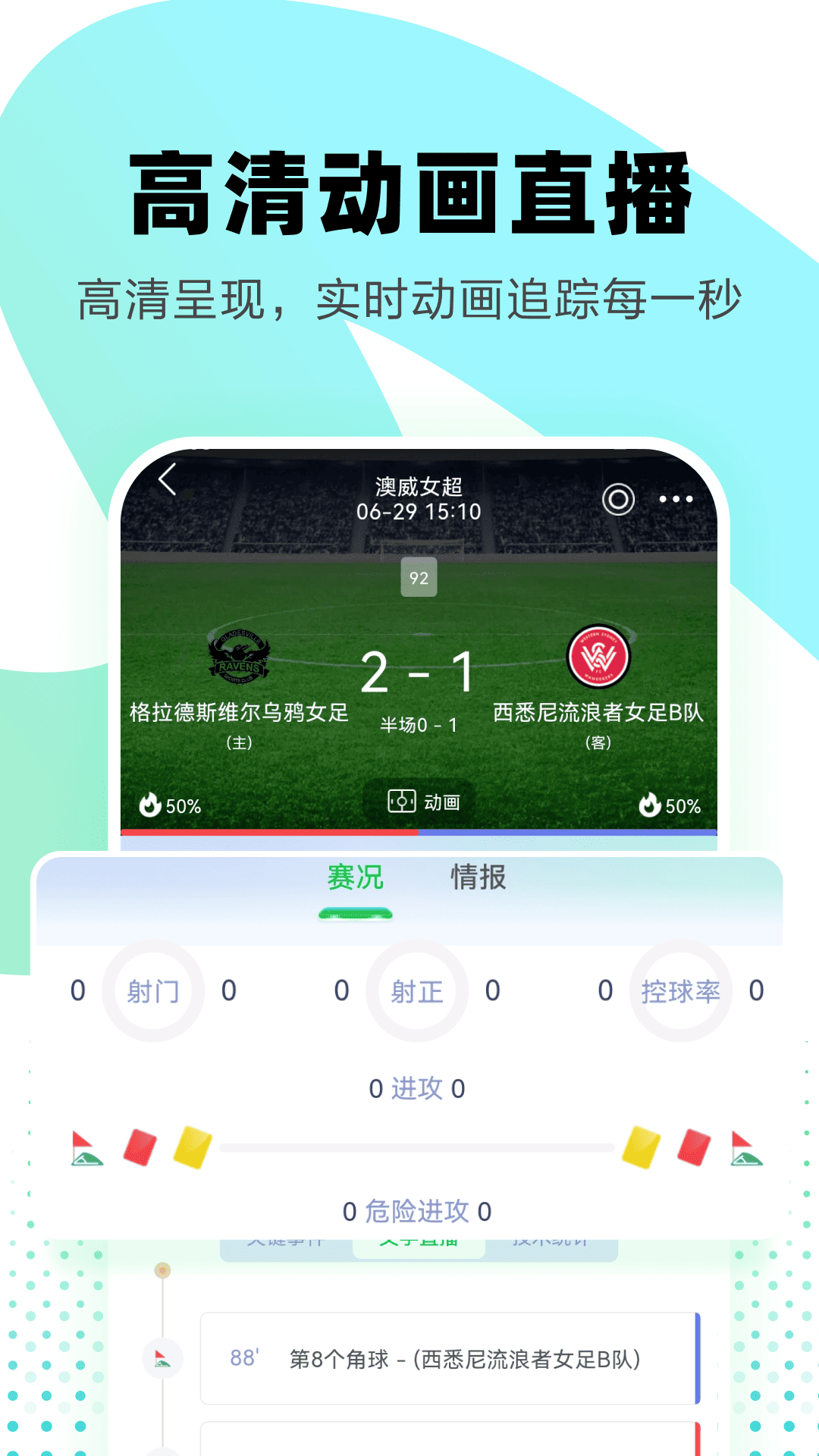Tap the left corner flag icon
This screenshot has height=1456, width=819.
click(89, 1149)
